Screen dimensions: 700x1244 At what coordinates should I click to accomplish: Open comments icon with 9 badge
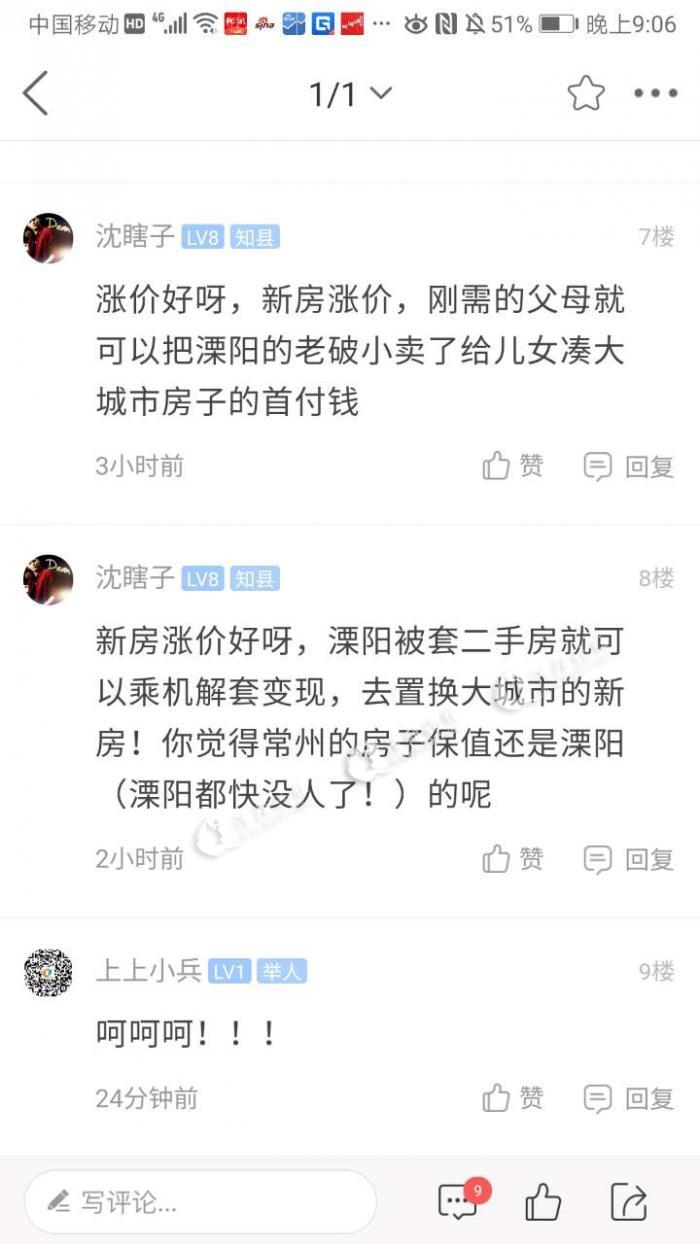(458, 1202)
